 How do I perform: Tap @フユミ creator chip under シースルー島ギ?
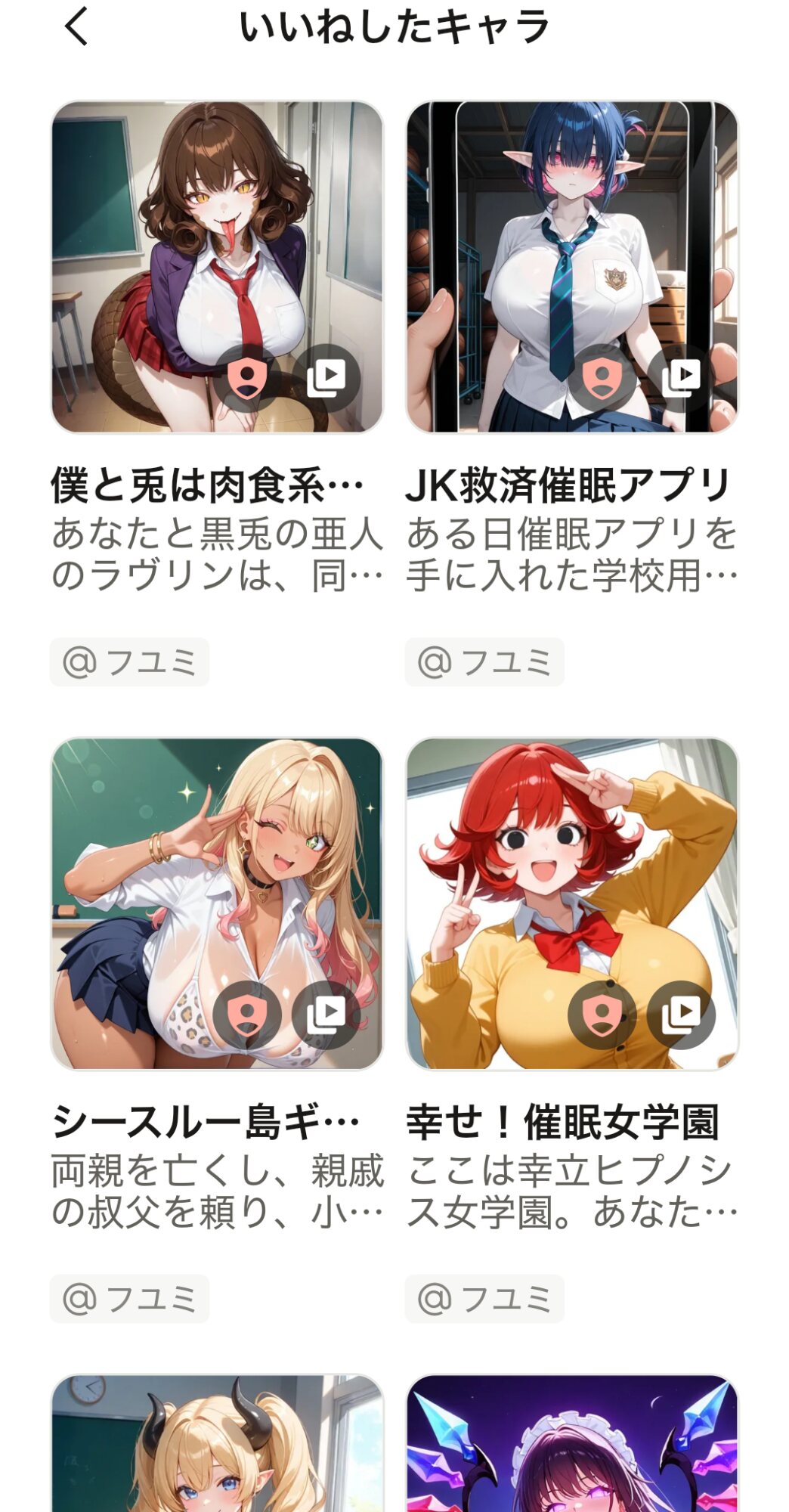pos(130,1299)
